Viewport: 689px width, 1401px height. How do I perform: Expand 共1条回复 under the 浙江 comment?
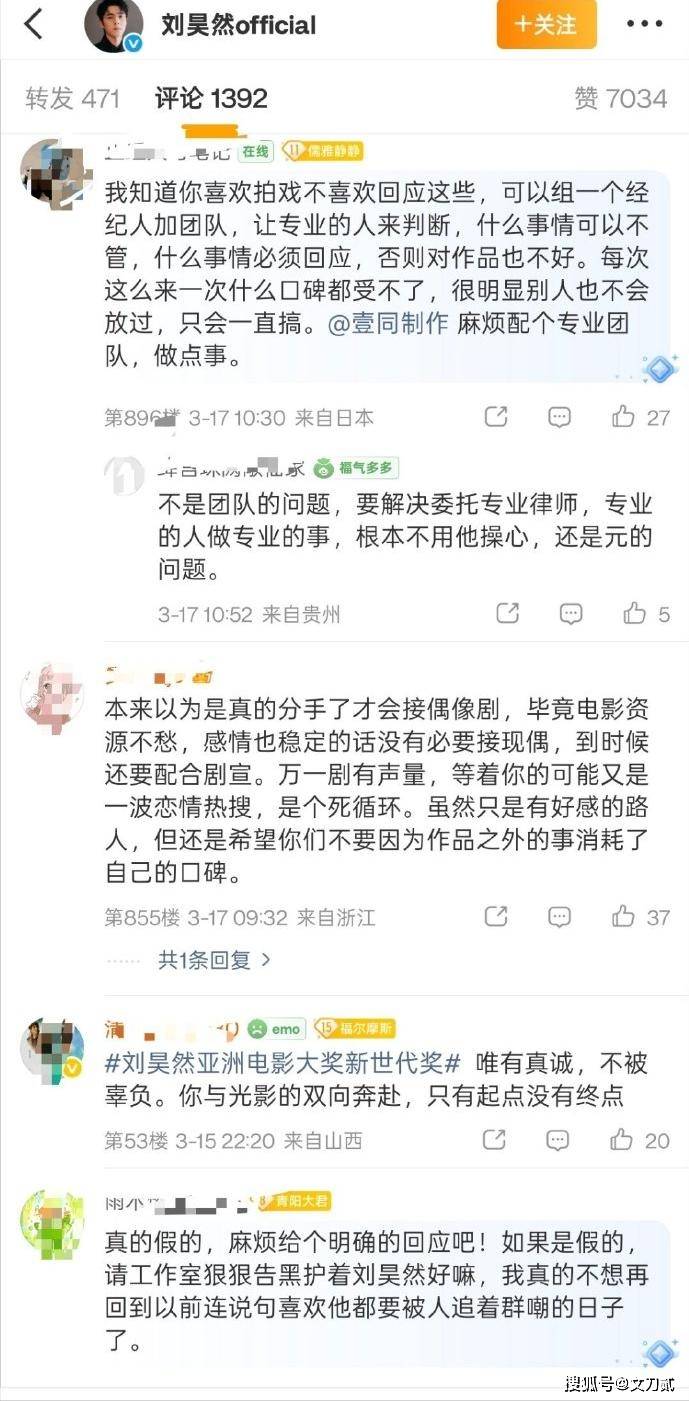pyautogui.click(x=214, y=959)
